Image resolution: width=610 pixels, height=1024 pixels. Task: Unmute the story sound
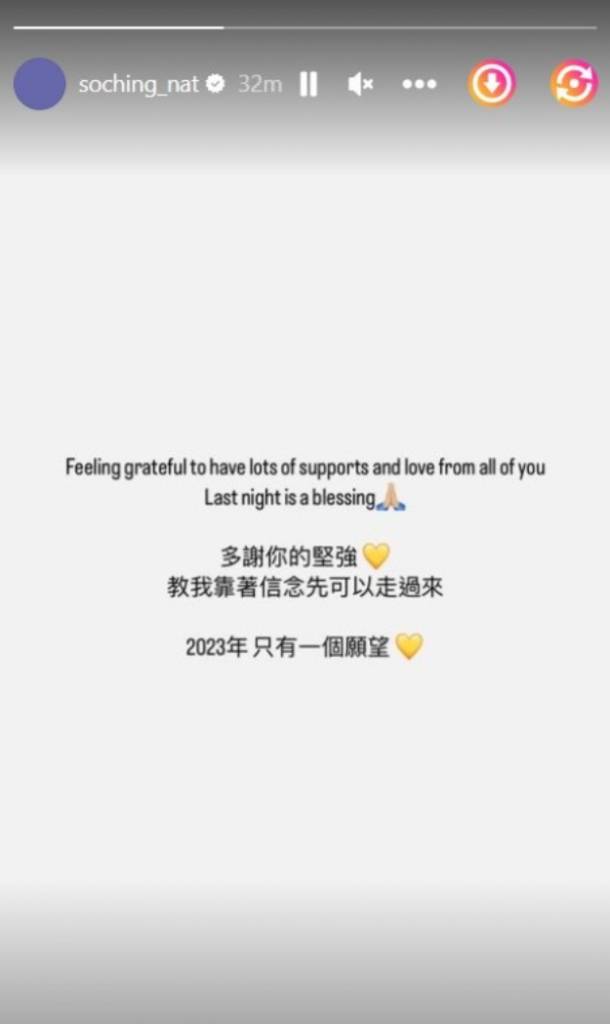tap(360, 85)
